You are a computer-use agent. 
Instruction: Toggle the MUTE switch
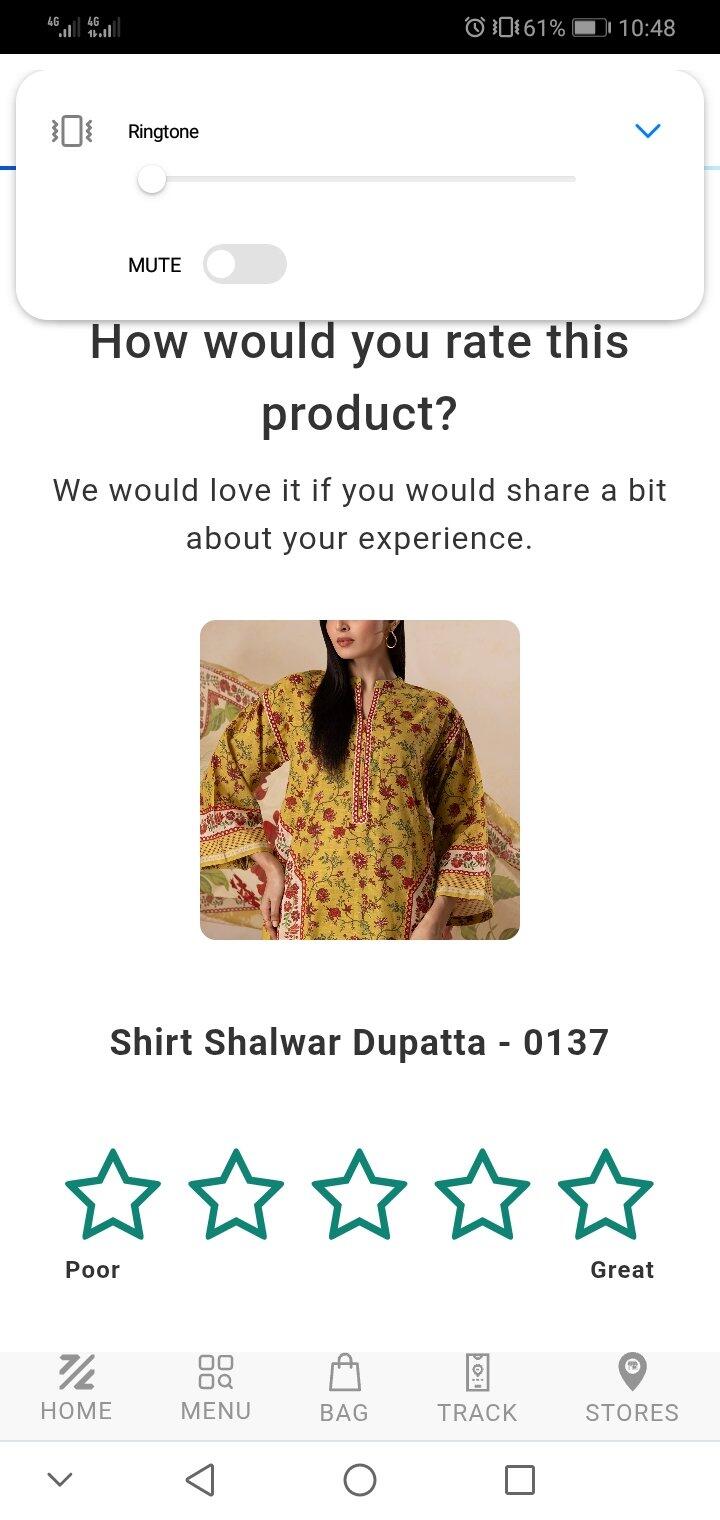coord(245,264)
